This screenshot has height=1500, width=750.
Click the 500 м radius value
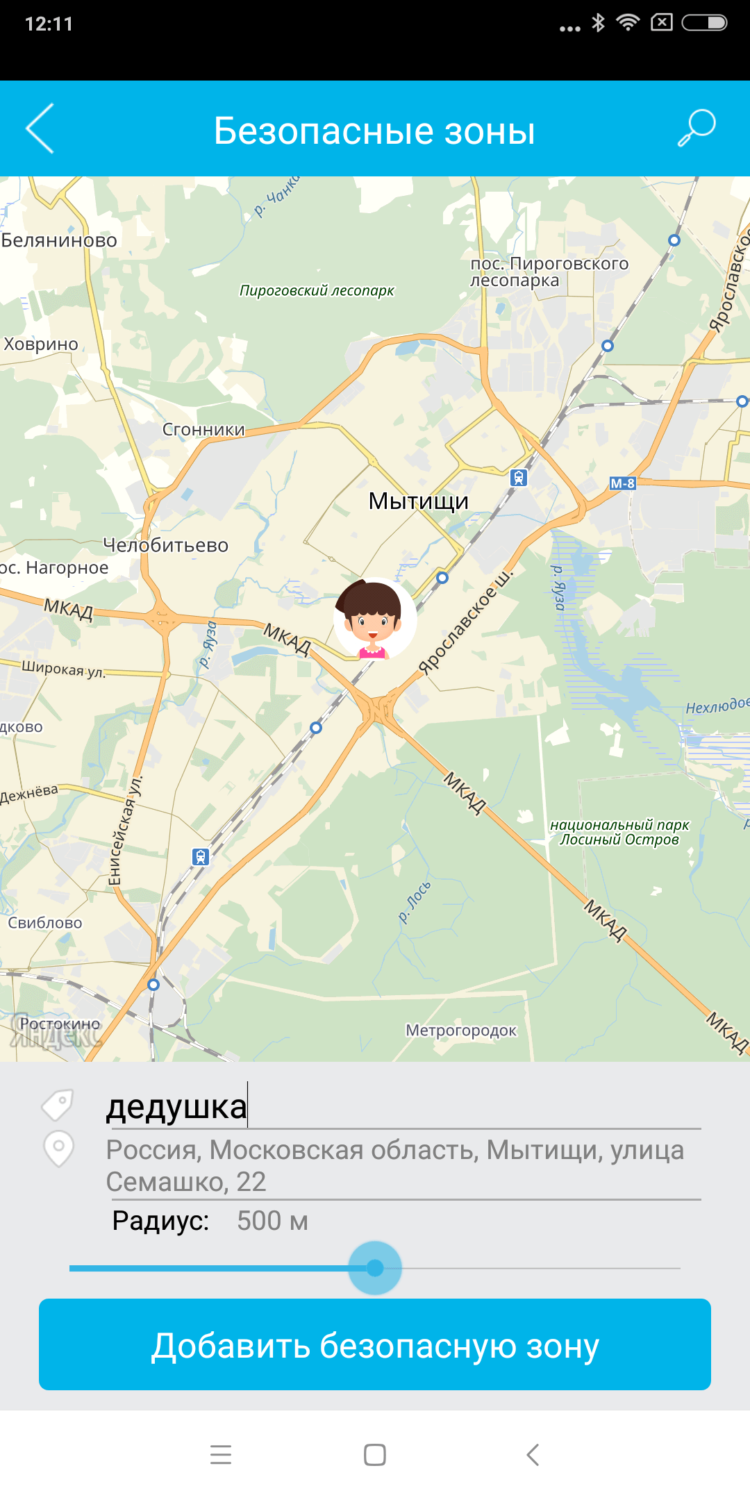[x=272, y=1220]
